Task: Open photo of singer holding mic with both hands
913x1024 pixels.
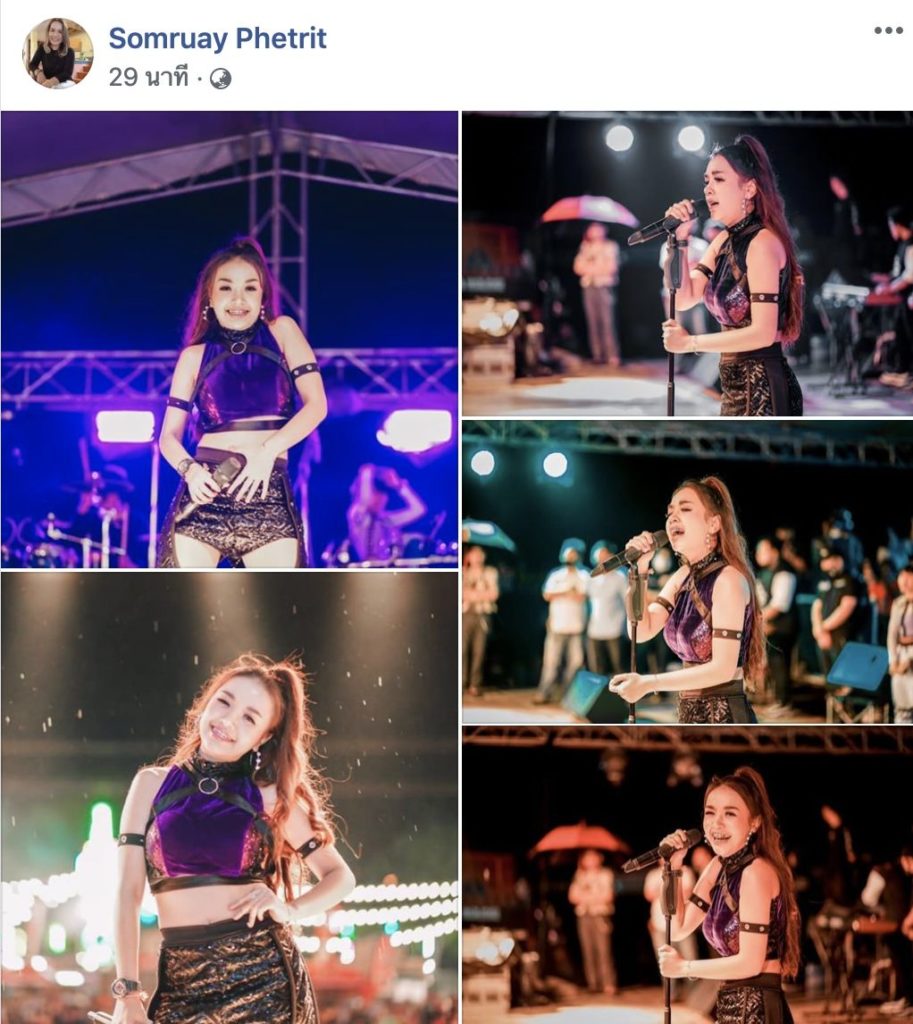Action: click(687, 264)
